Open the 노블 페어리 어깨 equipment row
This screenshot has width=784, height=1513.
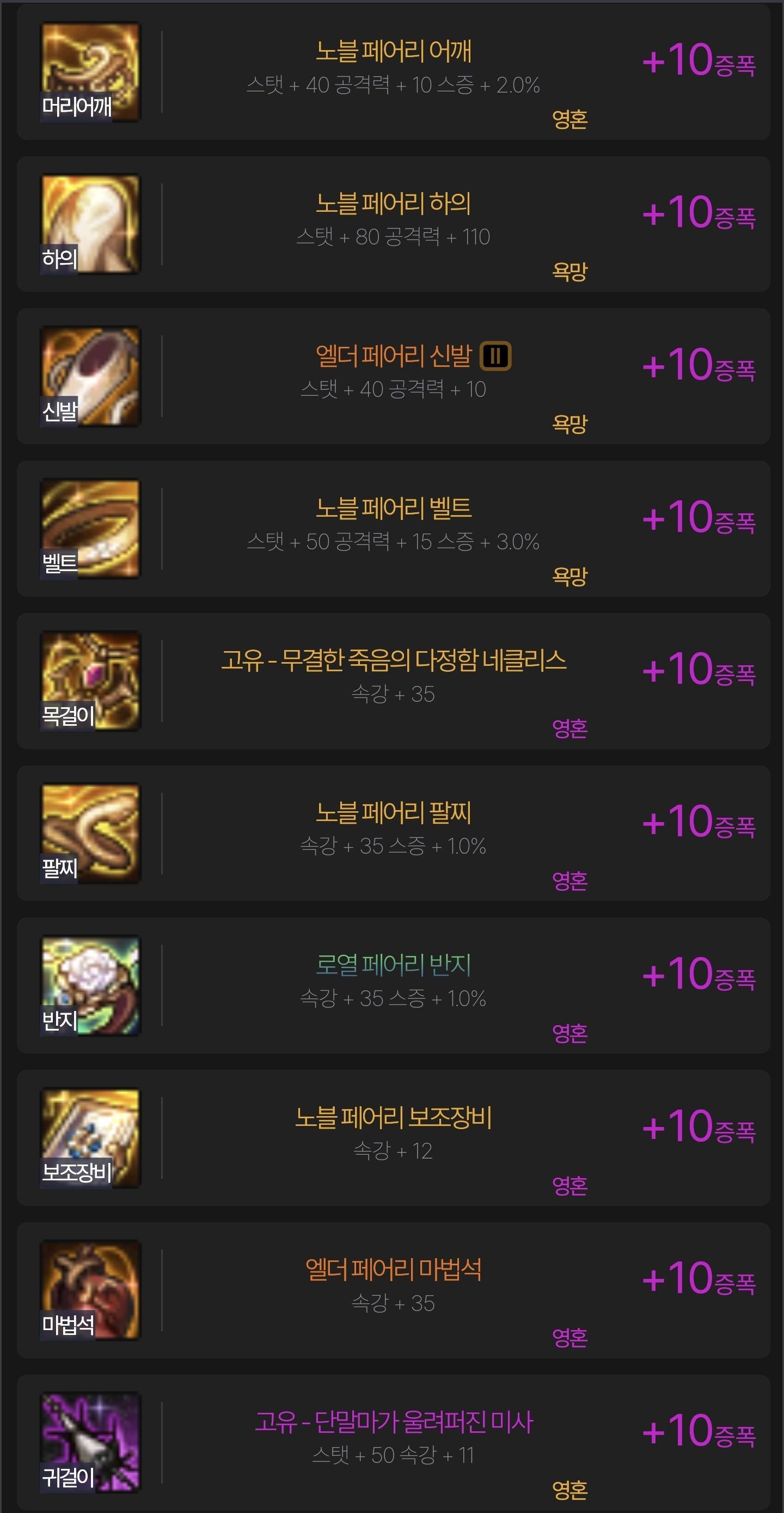tap(394, 72)
